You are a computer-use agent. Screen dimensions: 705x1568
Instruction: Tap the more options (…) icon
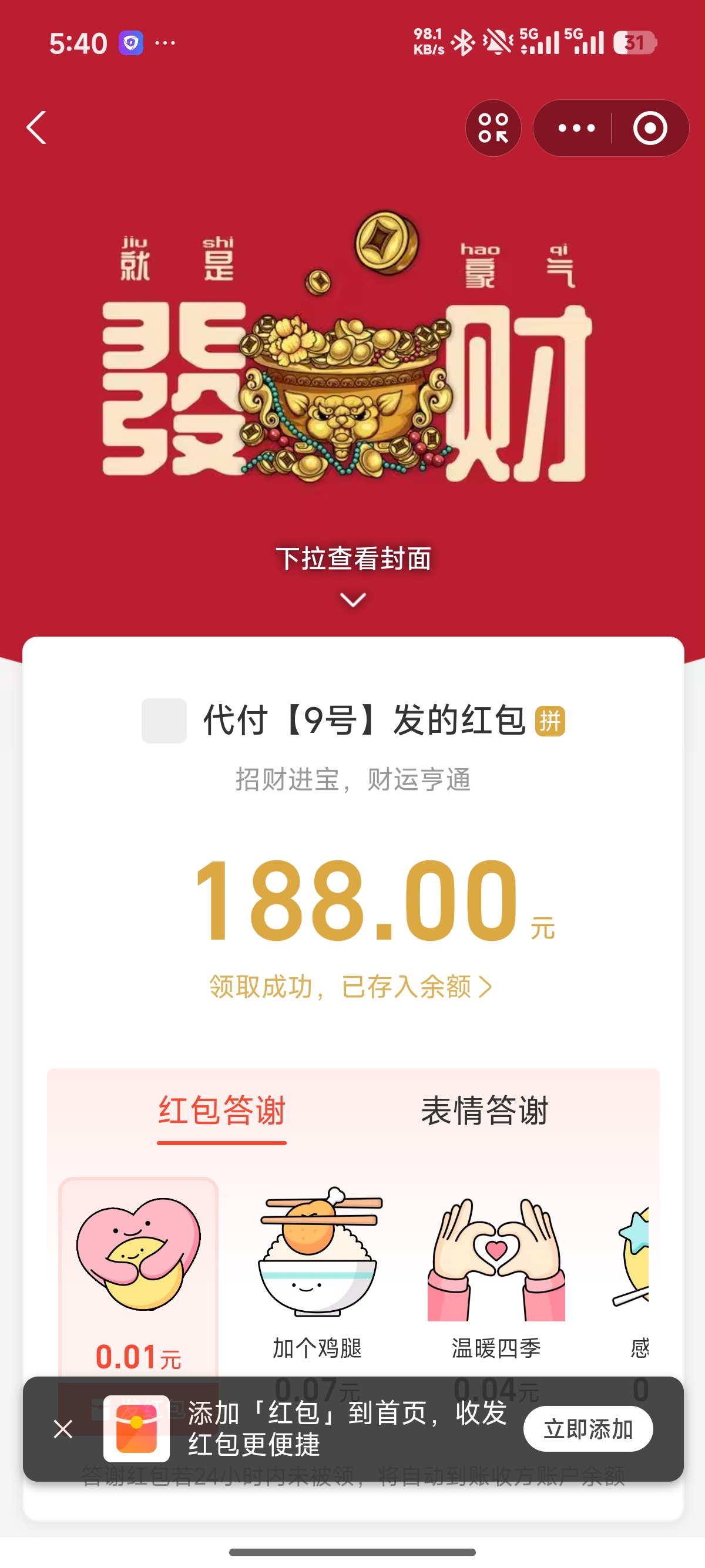click(576, 128)
